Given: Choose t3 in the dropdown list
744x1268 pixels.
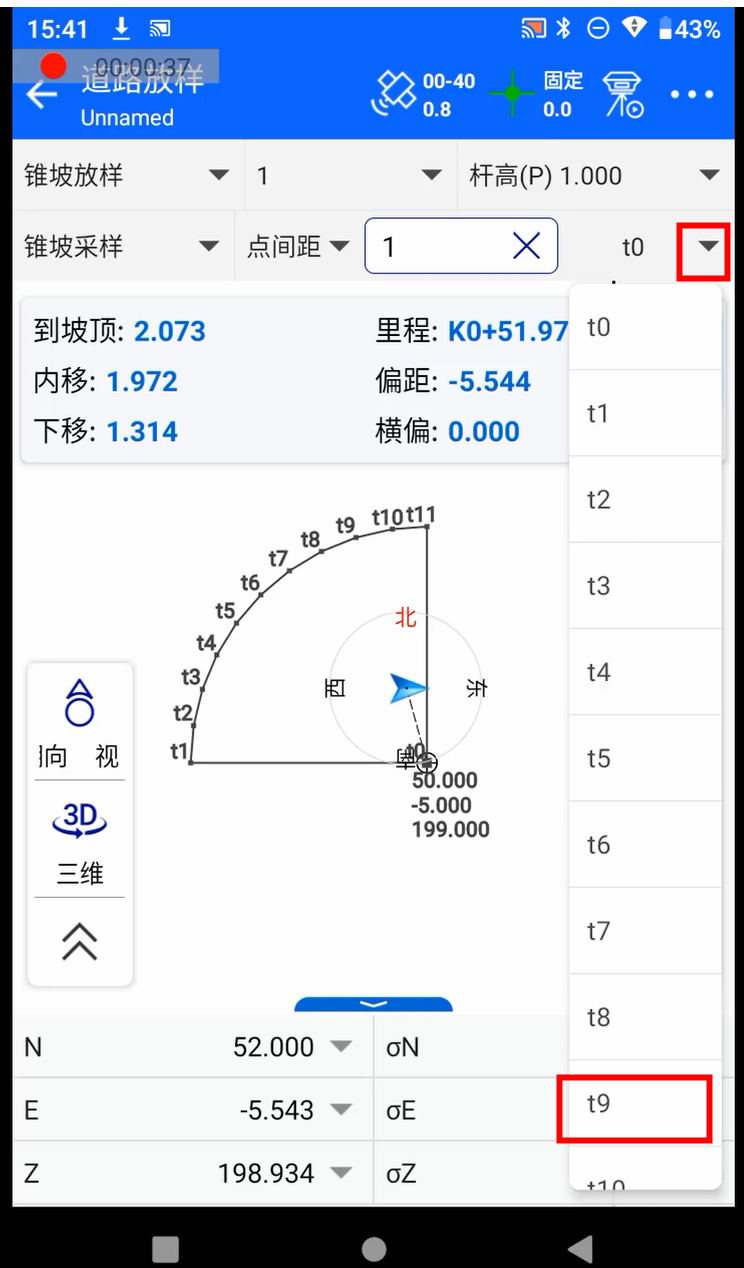Looking at the screenshot, I should pos(645,586).
